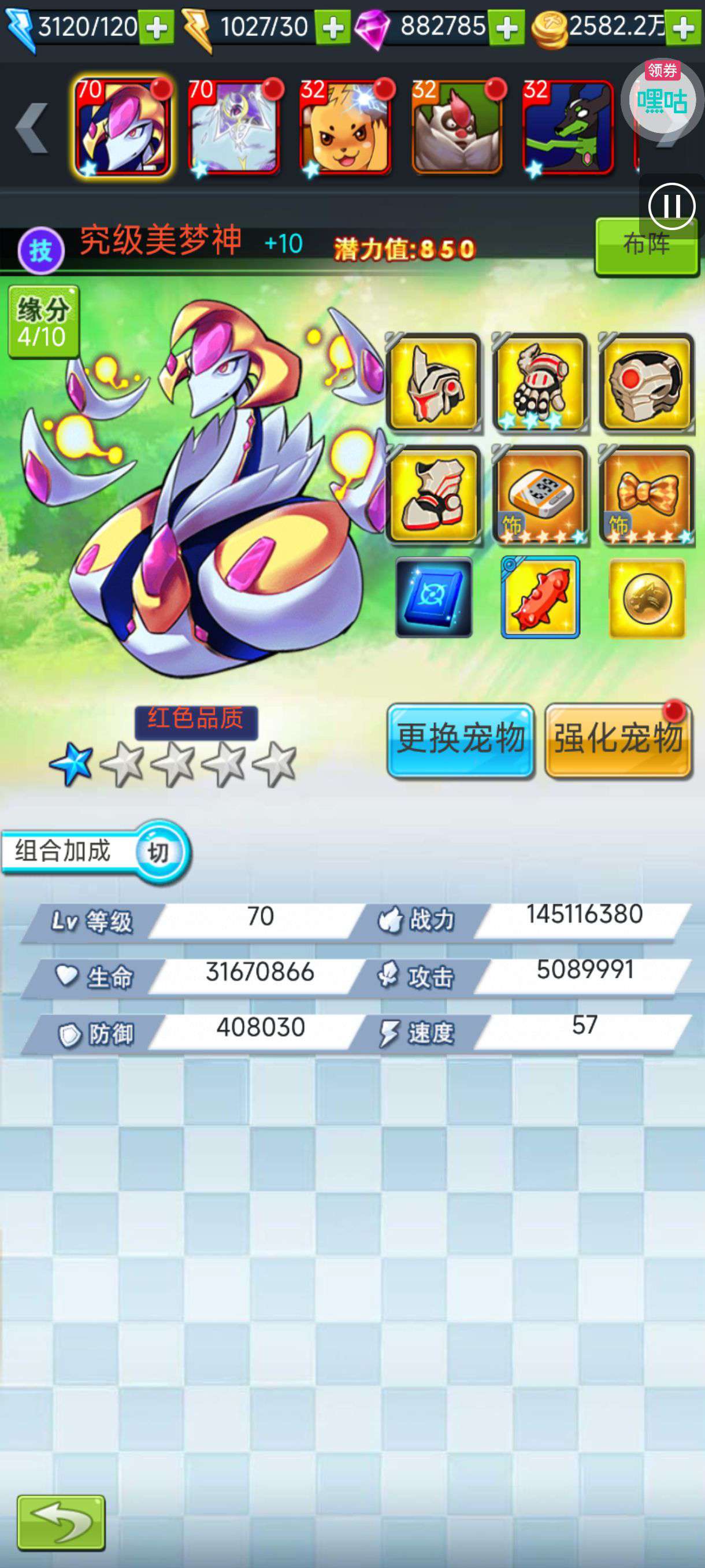Select the black dragon level 32 pet
Image resolution: width=705 pixels, height=1568 pixels.
tap(567, 128)
